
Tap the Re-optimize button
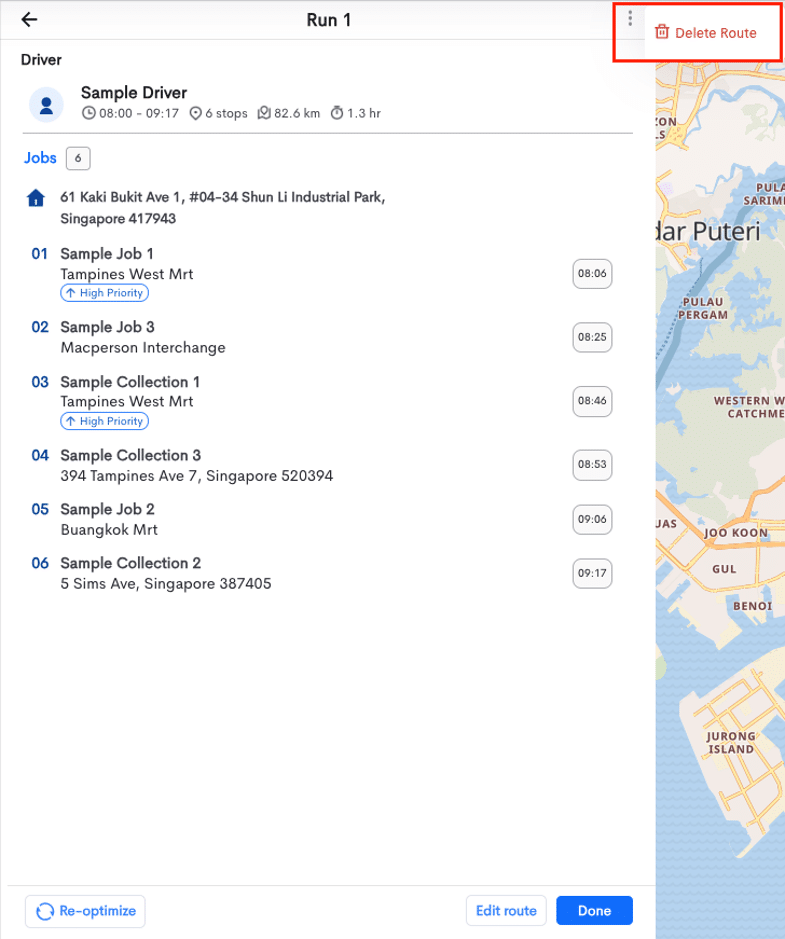click(85, 911)
